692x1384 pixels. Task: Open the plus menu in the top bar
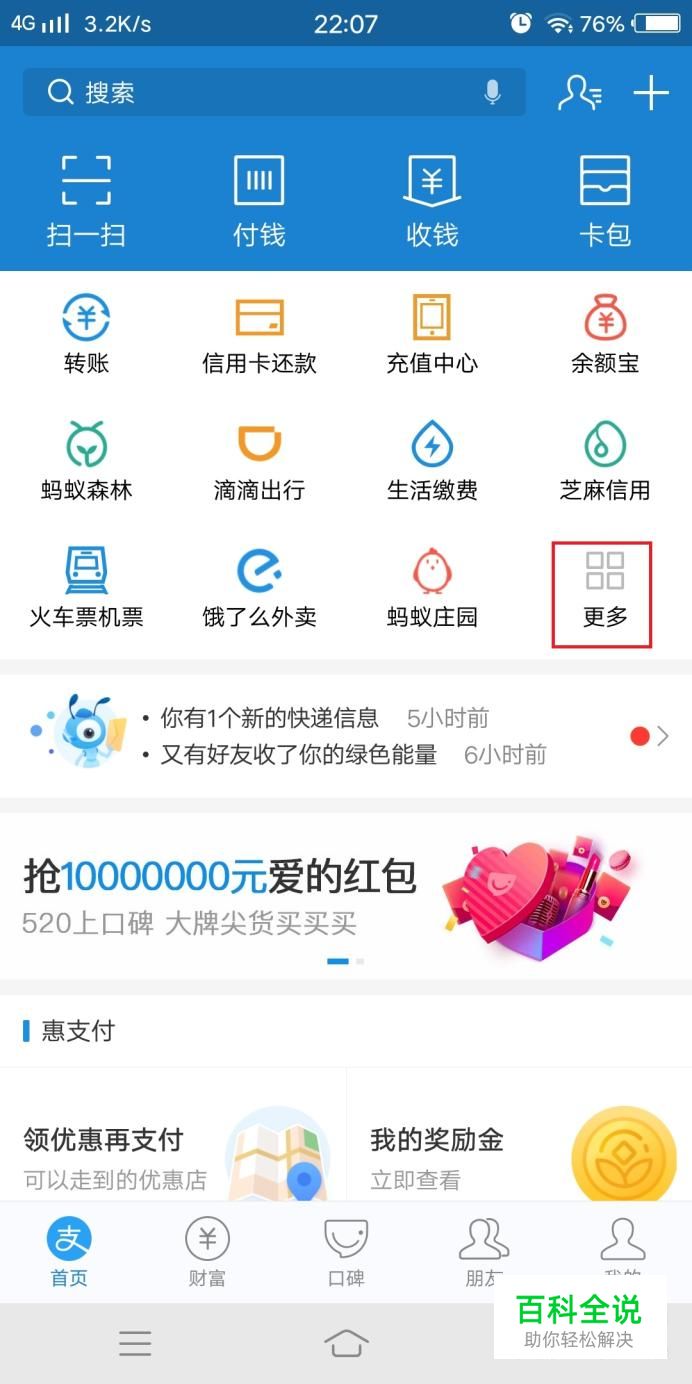pos(651,93)
